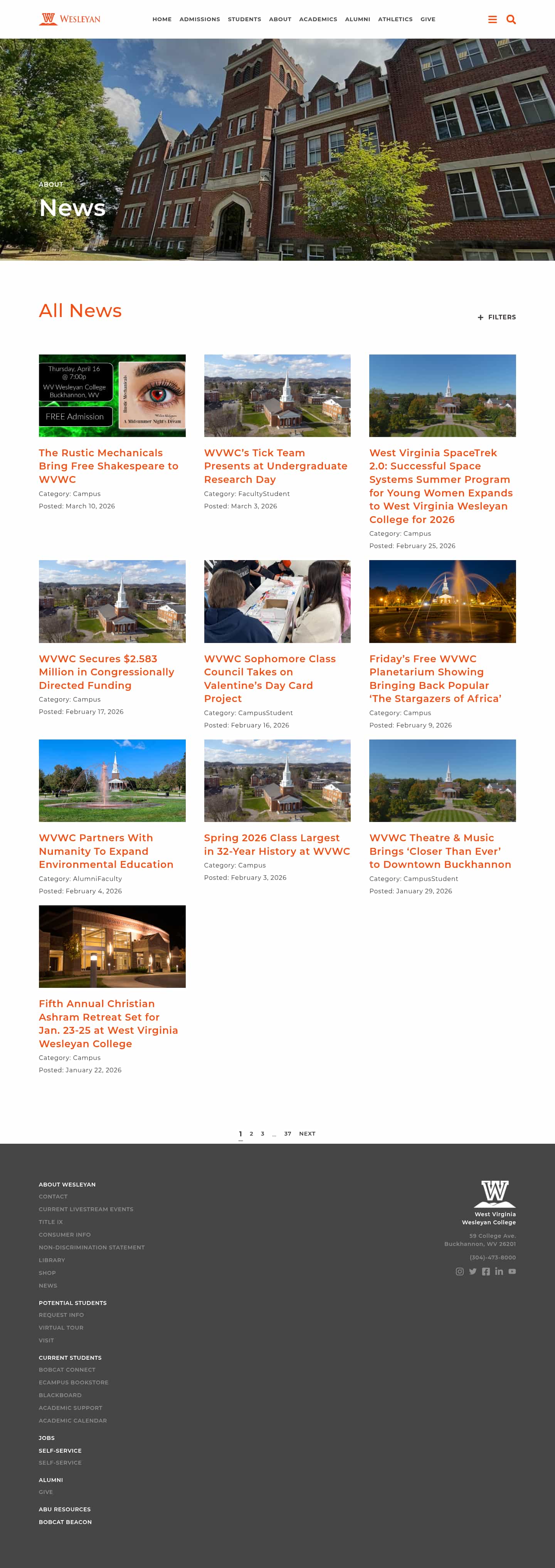Open Wesleyan's YouTube from footer icons
The image size is (555, 1568).
pos(512,1271)
